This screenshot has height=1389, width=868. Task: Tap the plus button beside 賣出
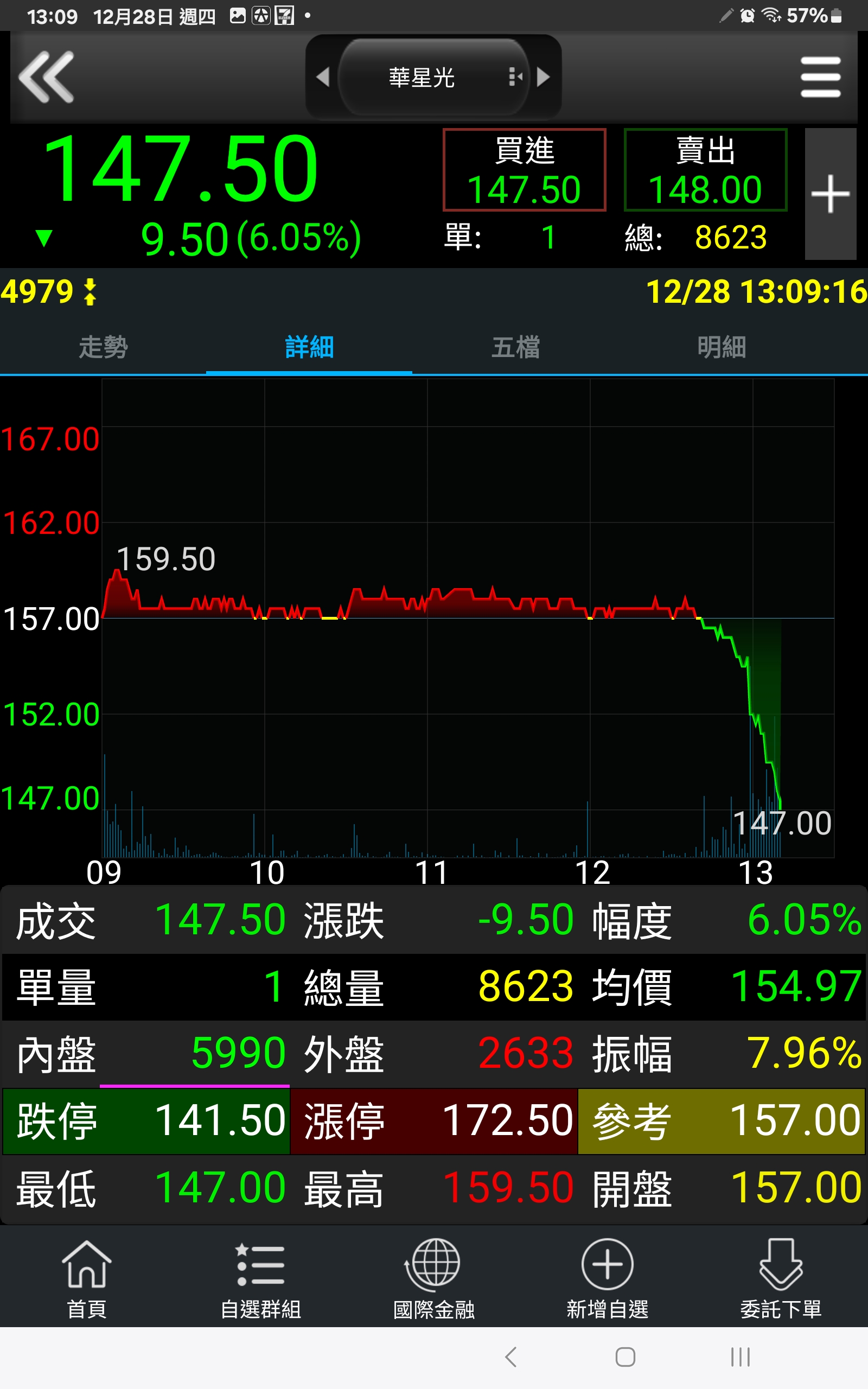830,194
